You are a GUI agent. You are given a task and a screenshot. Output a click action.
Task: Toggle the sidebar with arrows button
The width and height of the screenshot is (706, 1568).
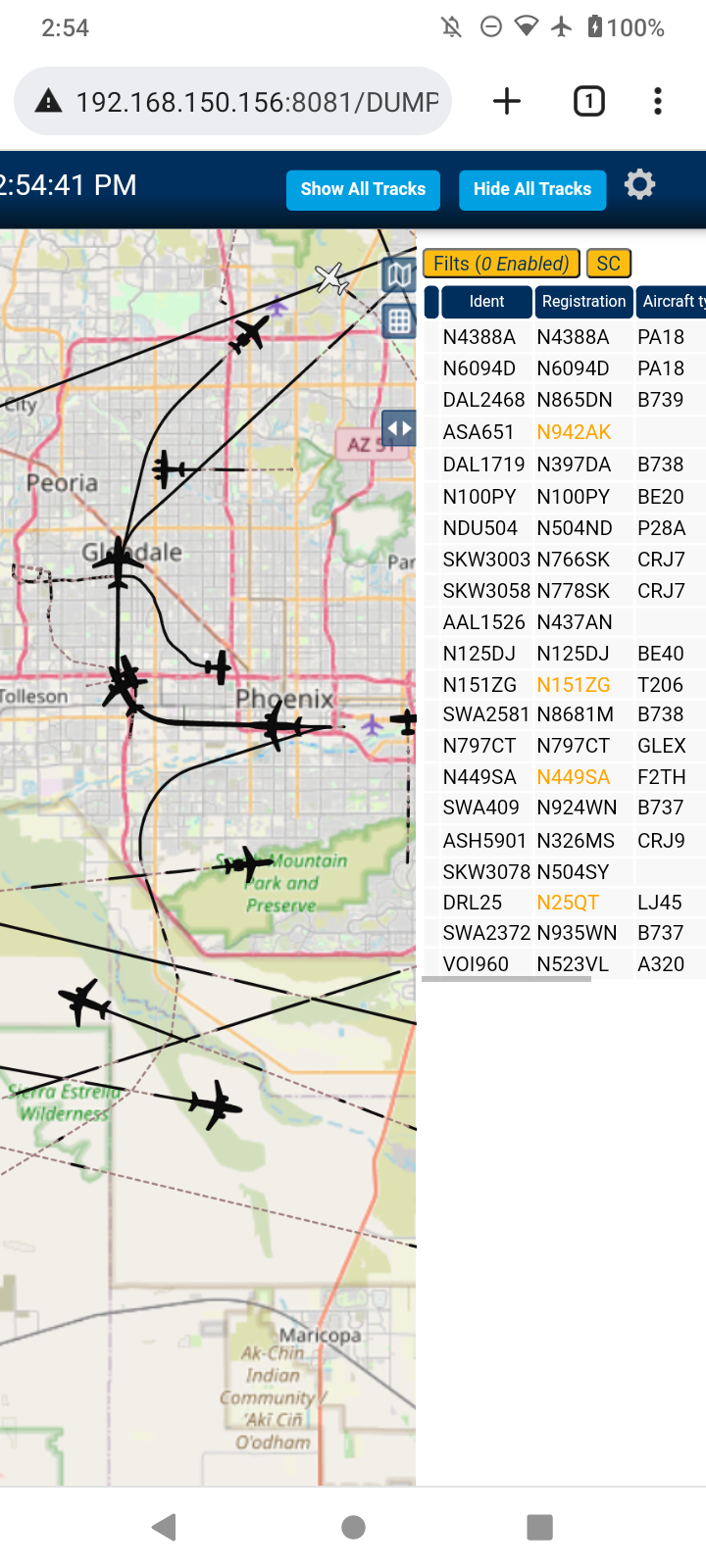399,428
